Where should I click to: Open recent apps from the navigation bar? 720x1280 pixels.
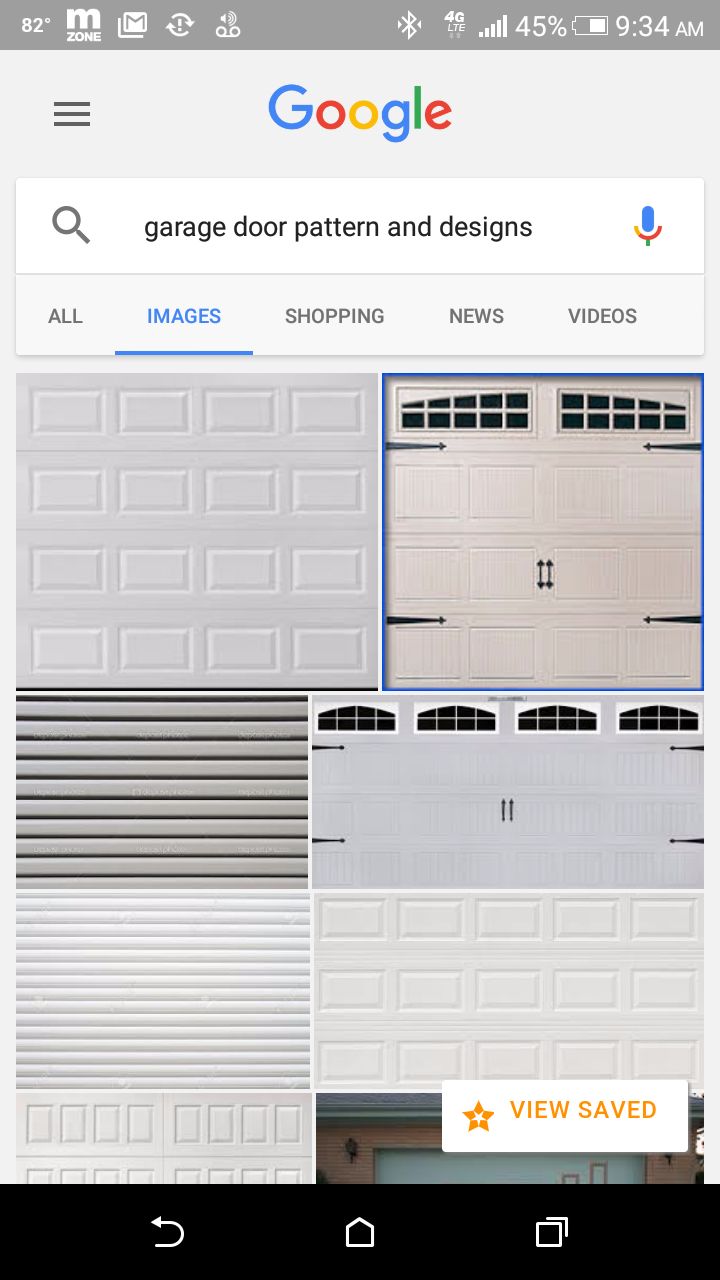pyautogui.click(x=551, y=1232)
